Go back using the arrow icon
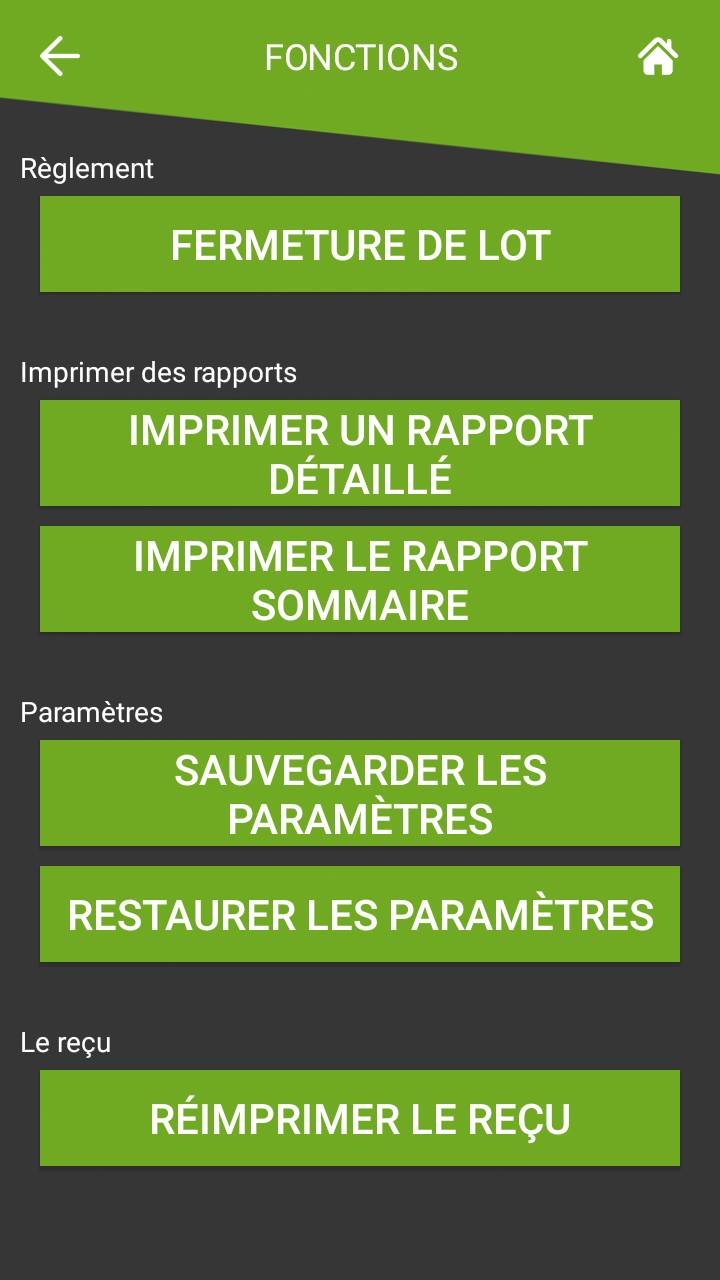The image size is (720, 1280). pyautogui.click(x=60, y=57)
